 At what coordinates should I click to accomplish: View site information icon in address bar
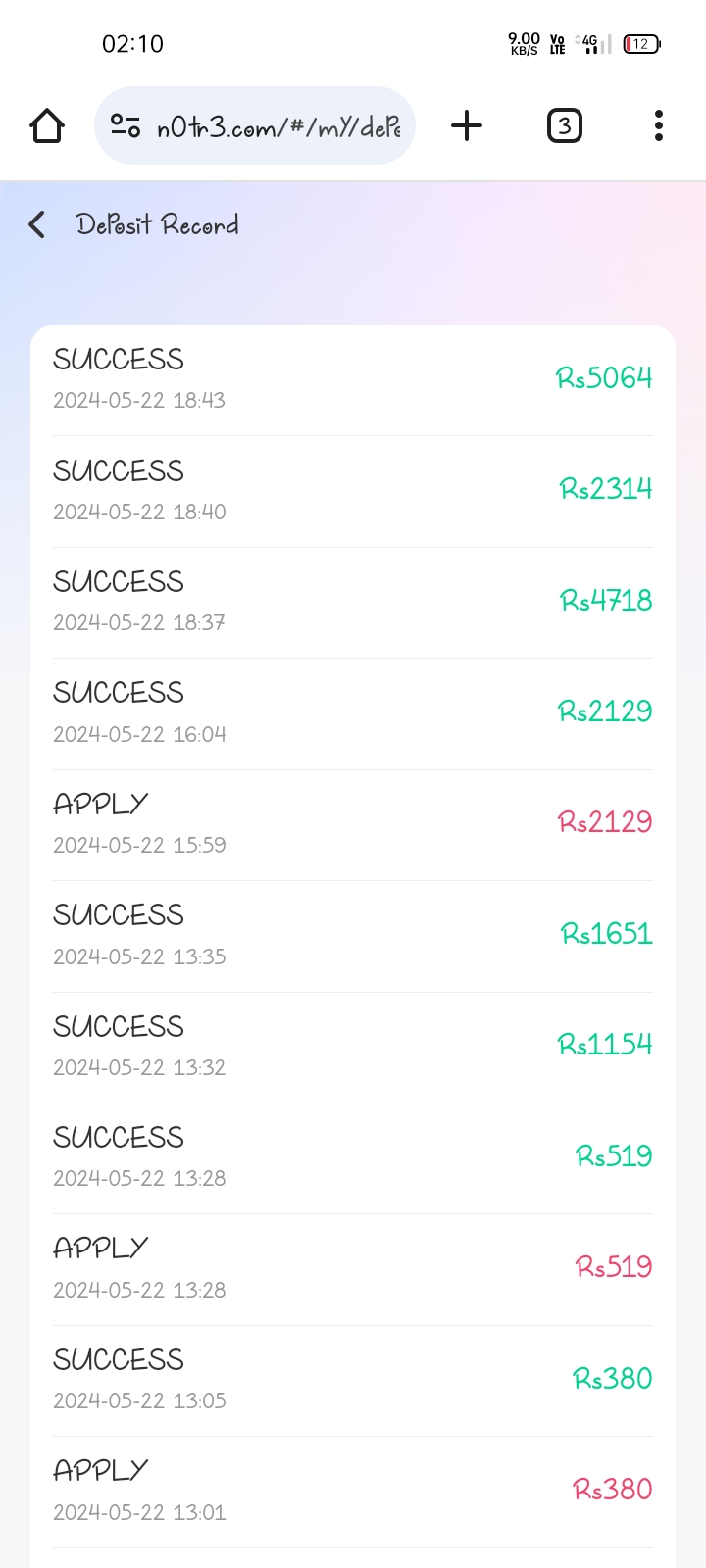coord(126,125)
